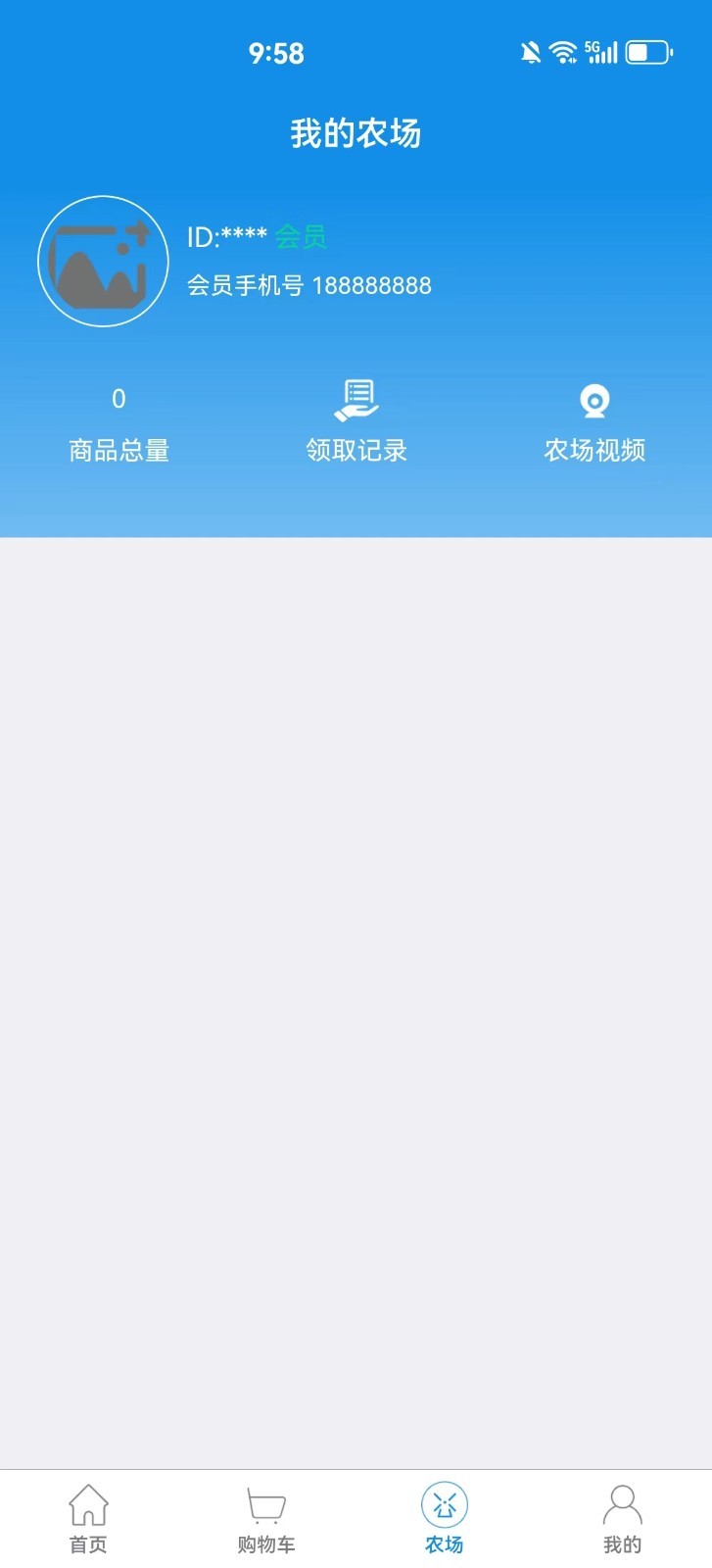Switch to the 首页 home tab

tap(88, 1518)
